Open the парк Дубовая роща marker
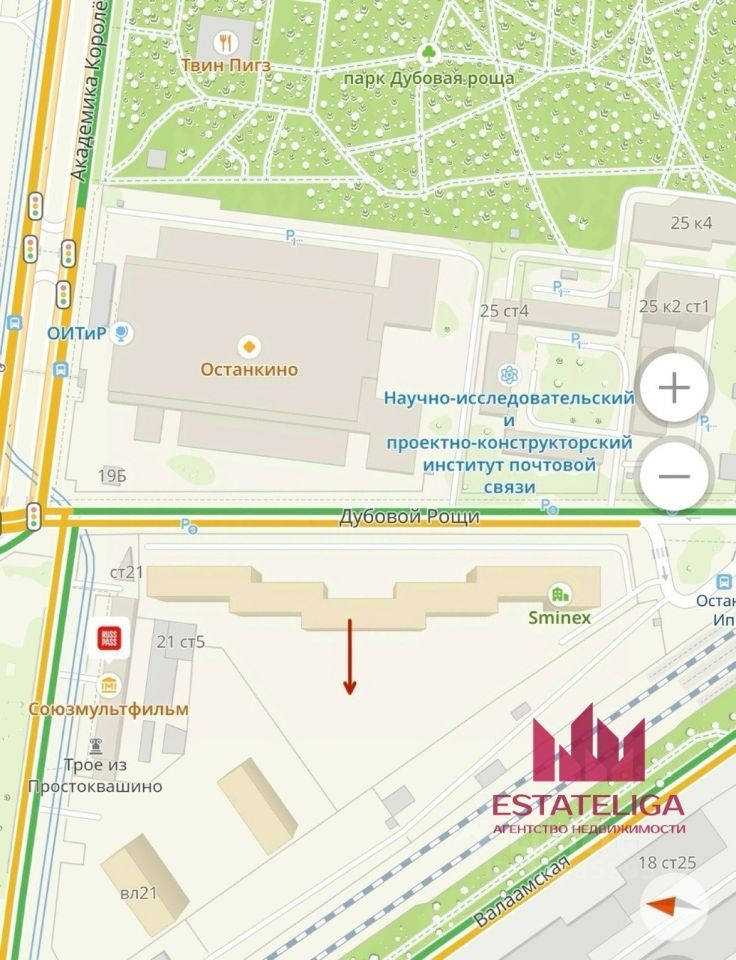The height and width of the screenshot is (960, 736). [x=429, y=53]
